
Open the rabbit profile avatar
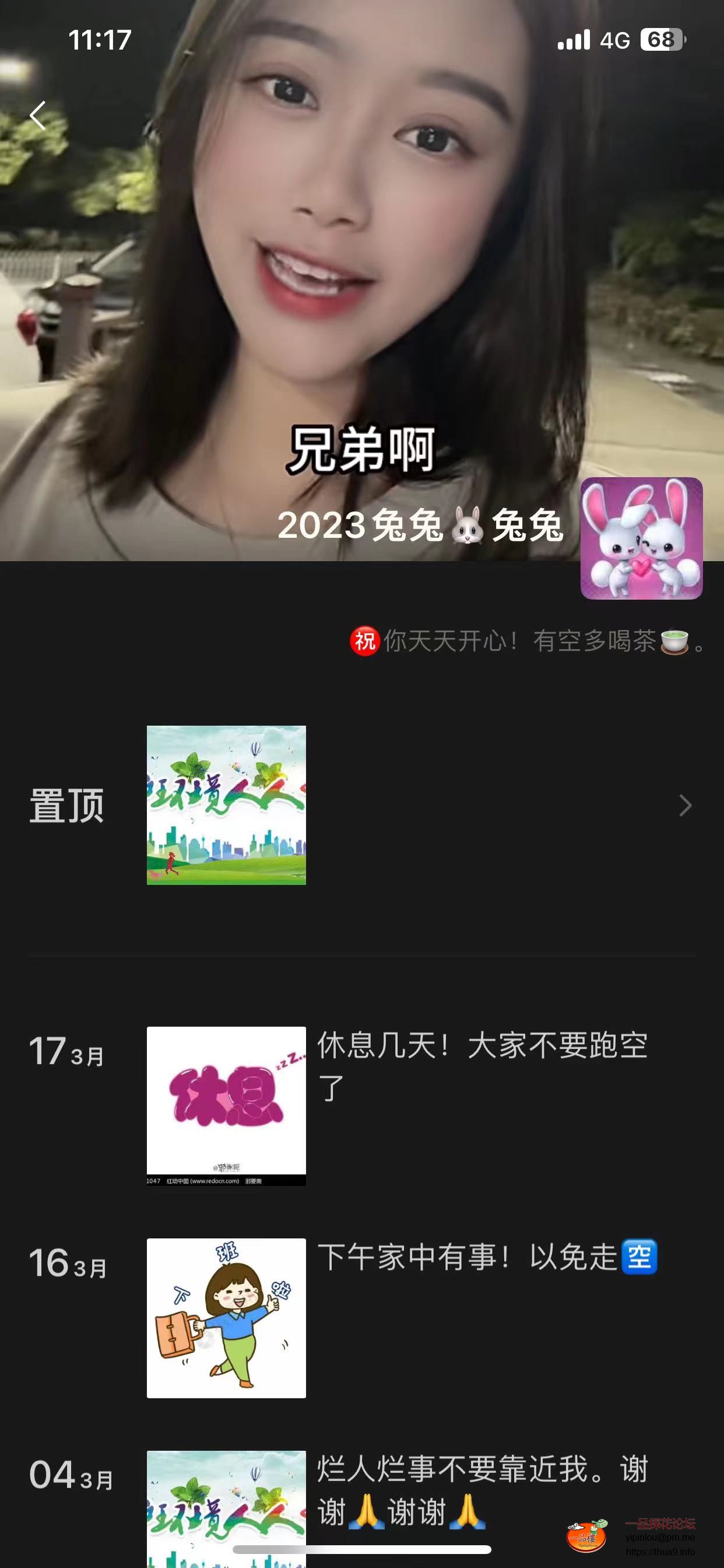tap(641, 538)
